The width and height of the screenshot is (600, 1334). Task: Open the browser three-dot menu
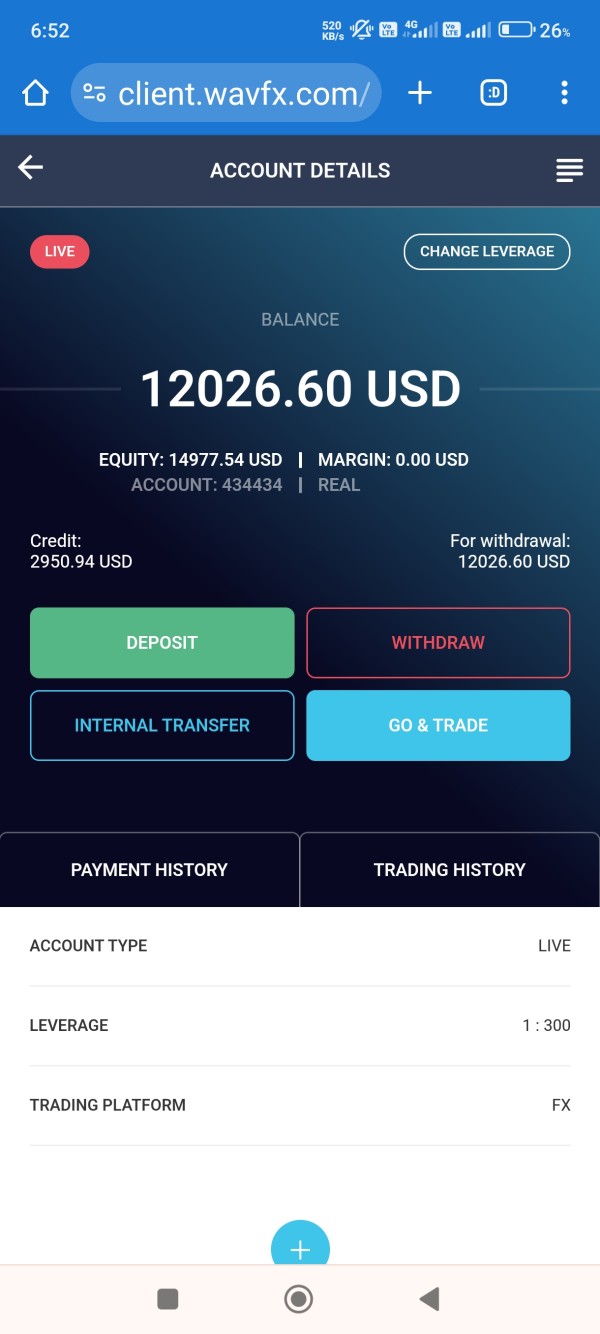[x=564, y=93]
